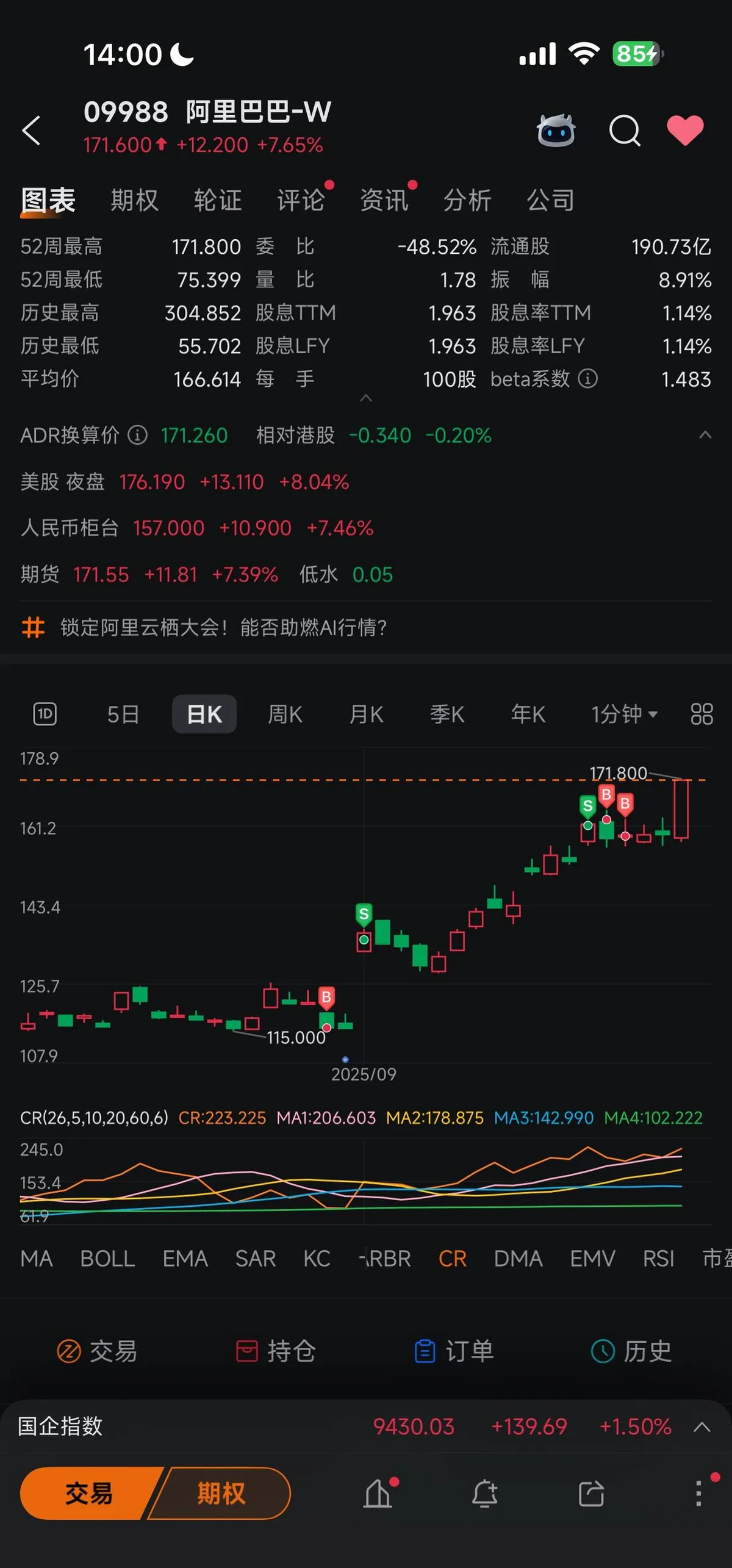
Task: Switch to the 期权 tab
Action: click(x=134, y=200)
